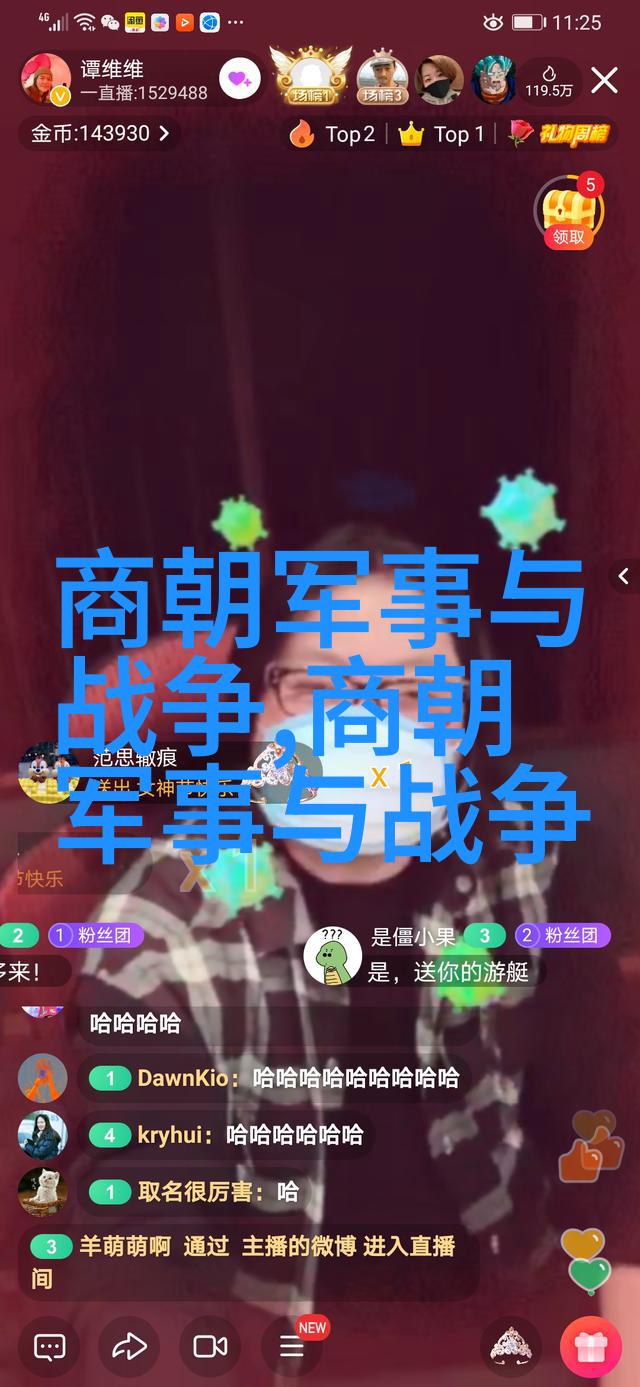Open the comment input bubble
Image resolution: width=640 pixels, height=1387 pixels.
[x=49, y=1346]
